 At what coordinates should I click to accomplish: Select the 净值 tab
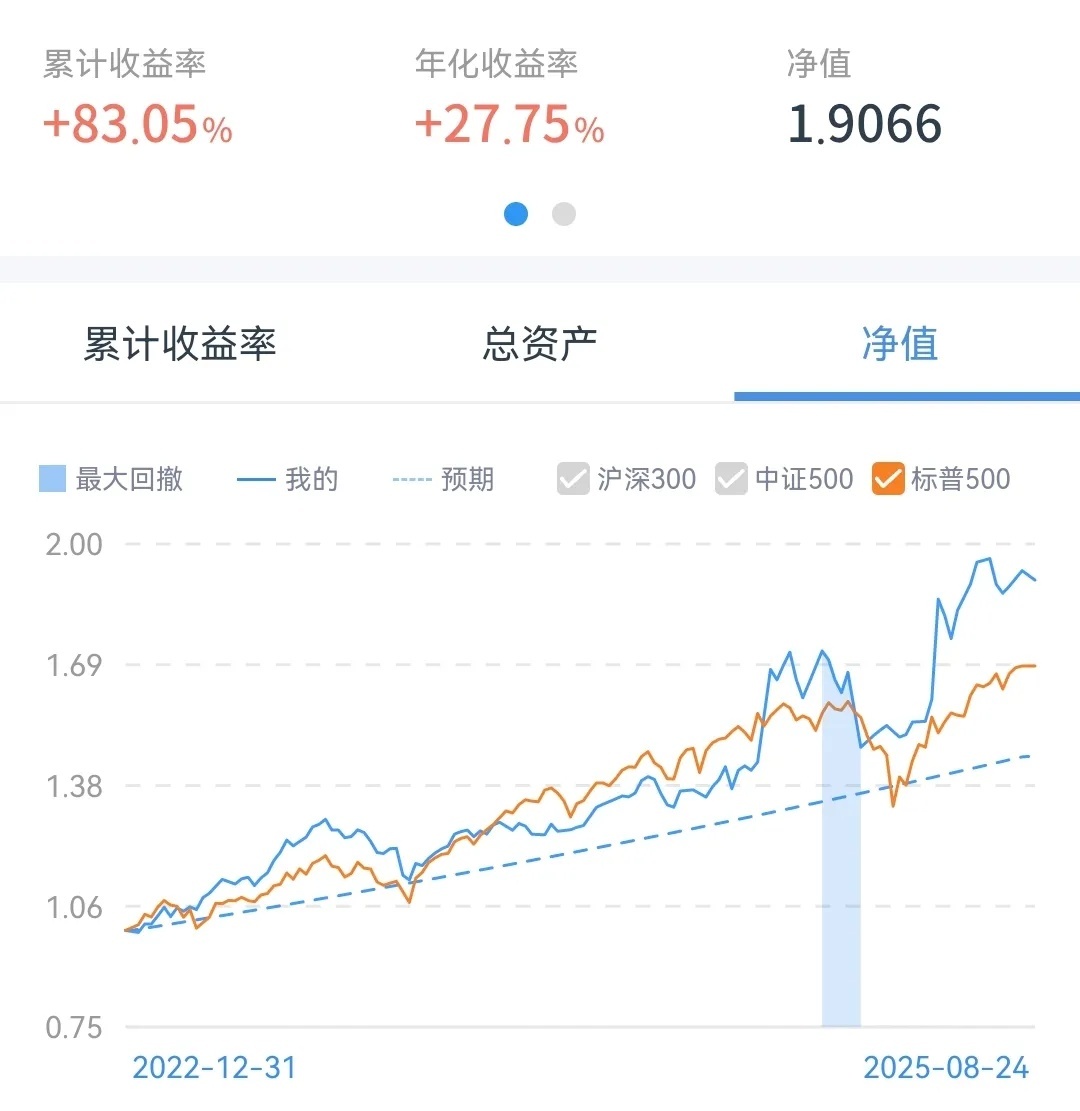click(900, 344)
